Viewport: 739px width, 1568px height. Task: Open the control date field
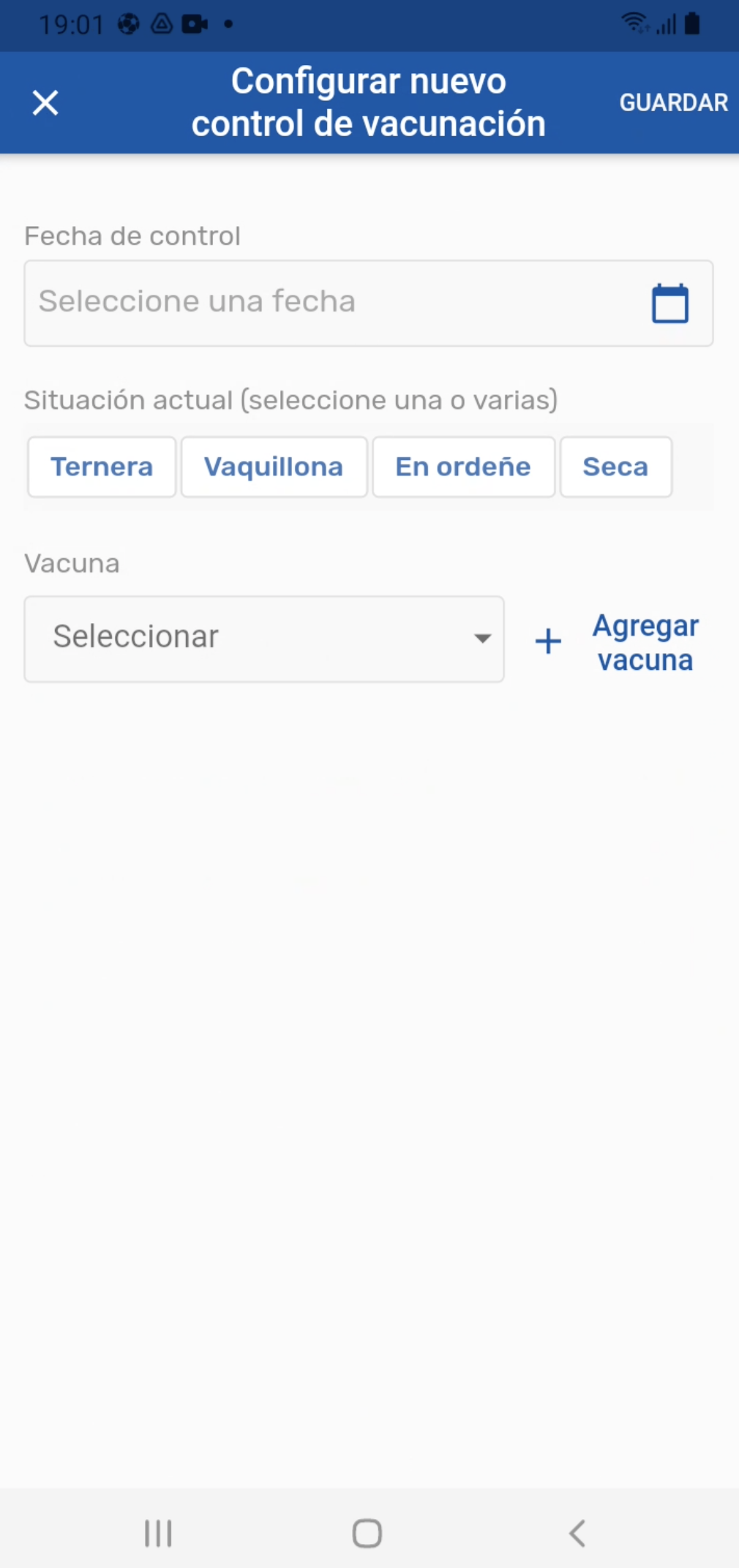click(x=368, y=303)
